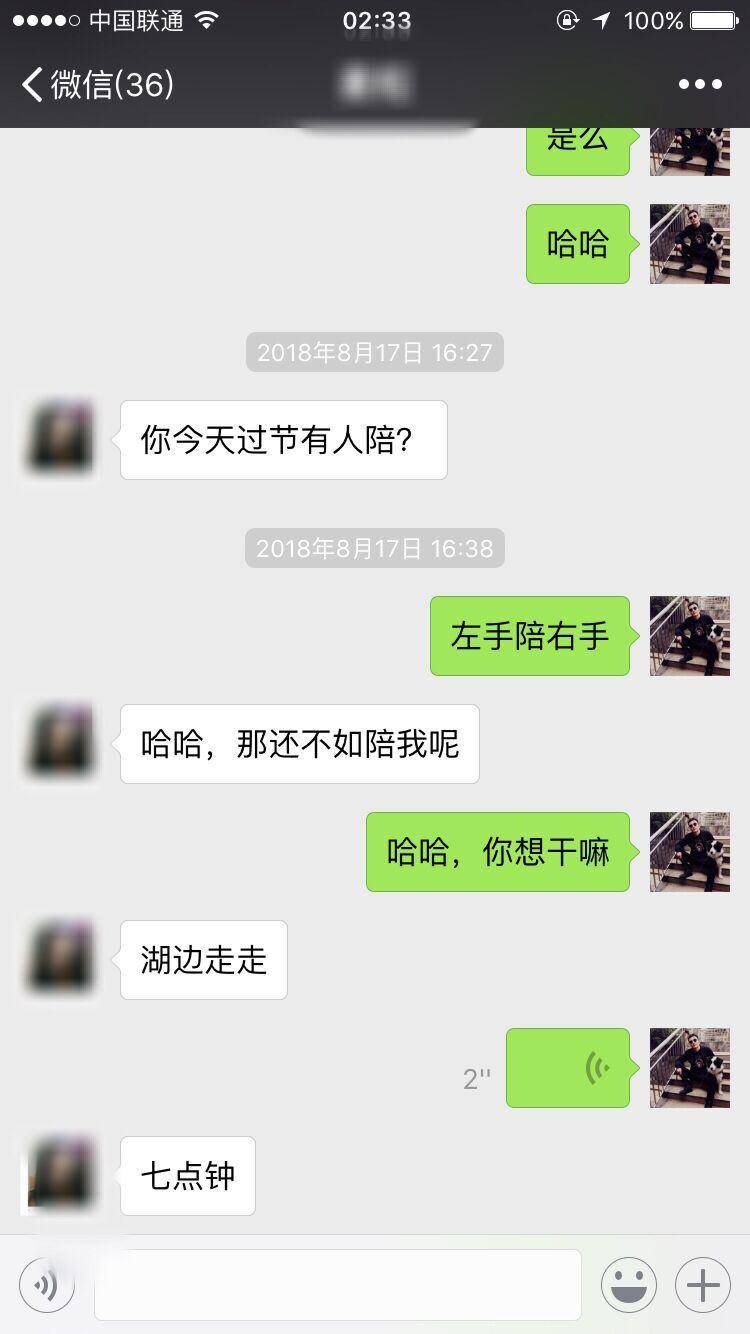Tap the 七点钟 message bubble
Viewport: 750px width, 1334px height.
coord(187,1176)
